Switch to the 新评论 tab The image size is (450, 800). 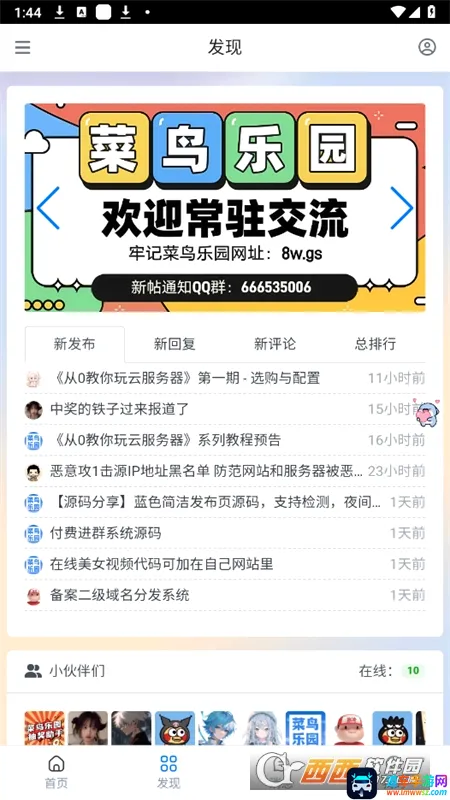tap(275, 344)
